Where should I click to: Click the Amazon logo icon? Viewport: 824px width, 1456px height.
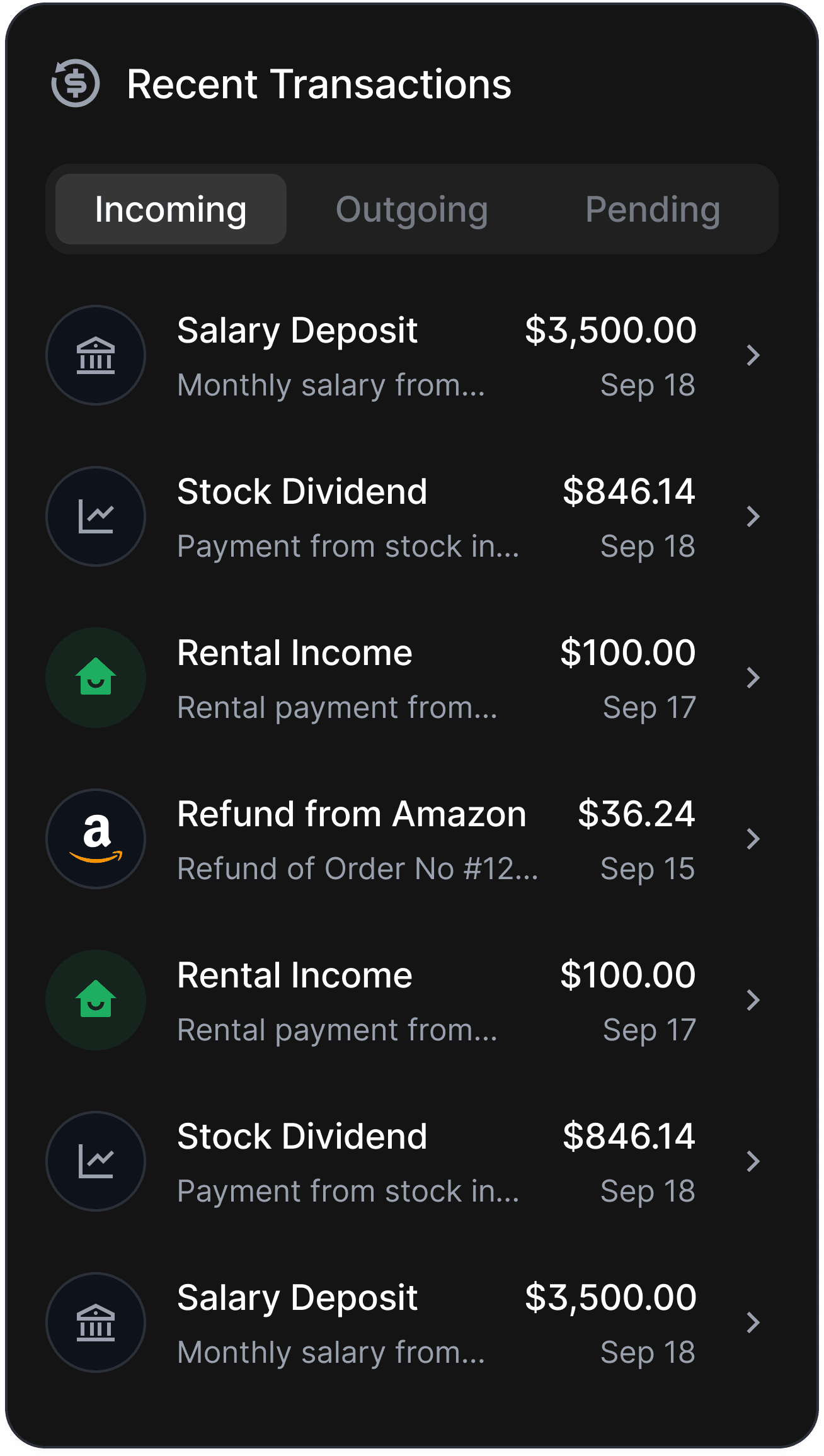pyautogui.click(x=95, y=838)
